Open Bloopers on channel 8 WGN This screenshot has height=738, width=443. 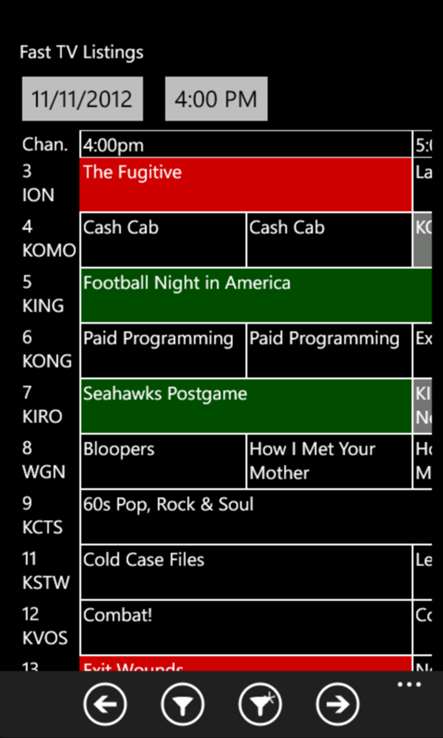pos(163,461)
